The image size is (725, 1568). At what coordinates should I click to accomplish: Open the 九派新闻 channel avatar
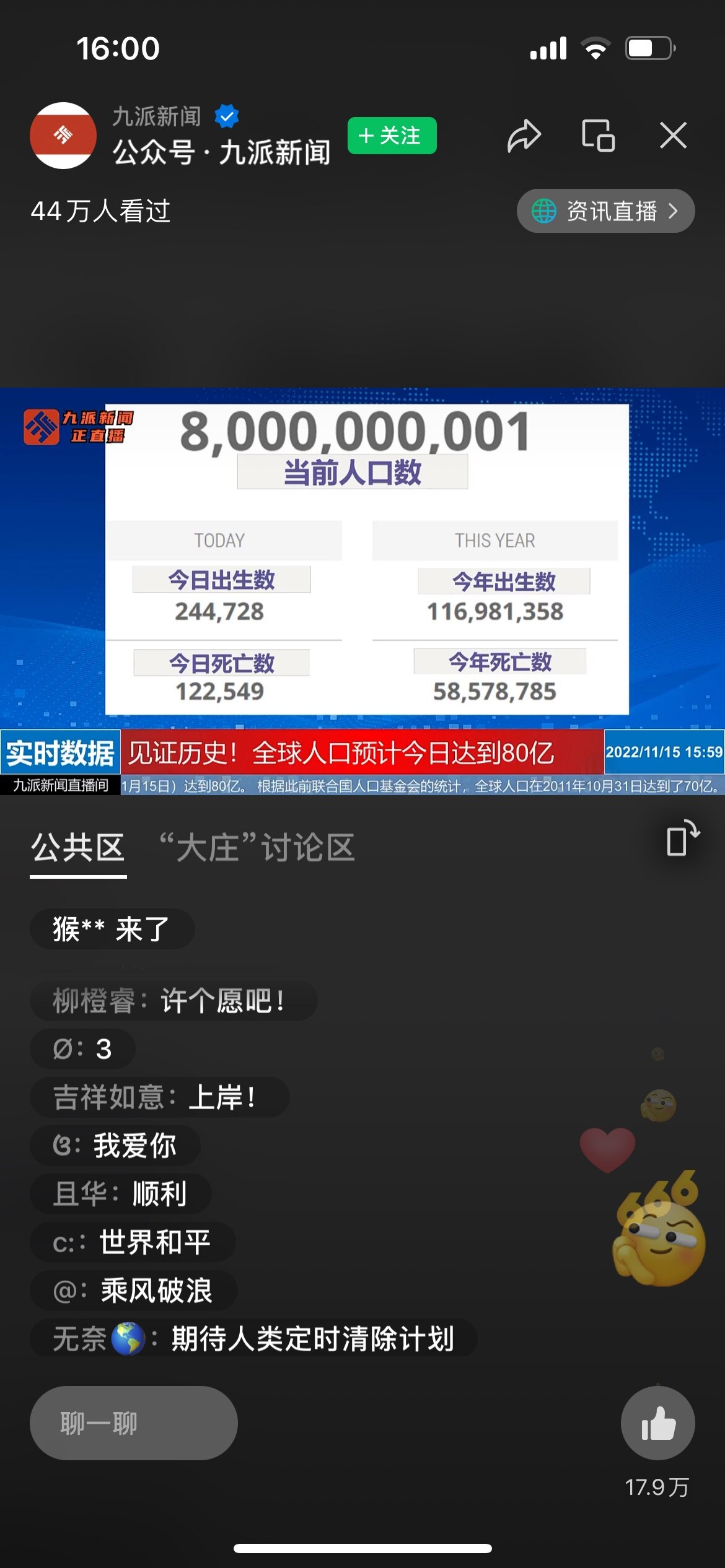pos(63,136)
